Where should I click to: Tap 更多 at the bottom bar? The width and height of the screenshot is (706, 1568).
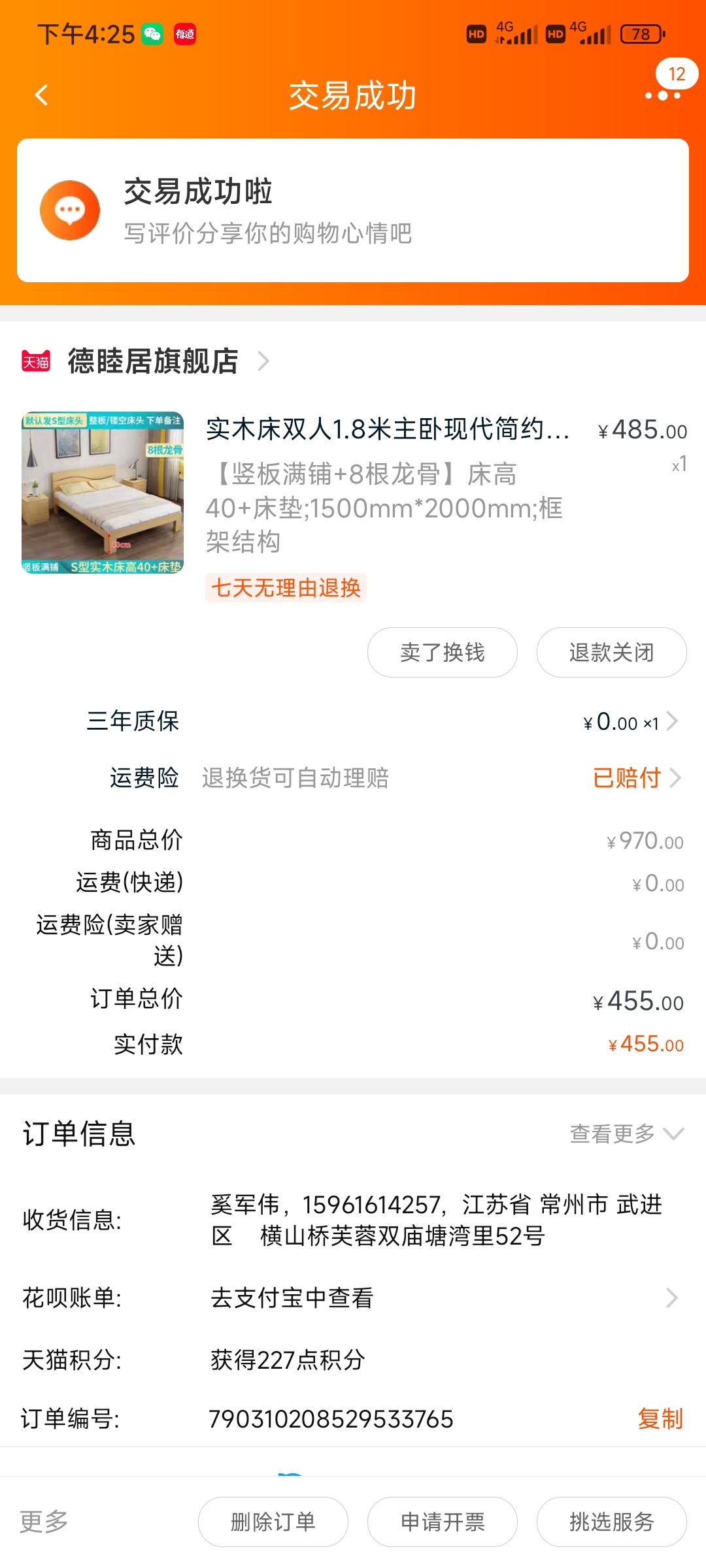coord(44,1522)
